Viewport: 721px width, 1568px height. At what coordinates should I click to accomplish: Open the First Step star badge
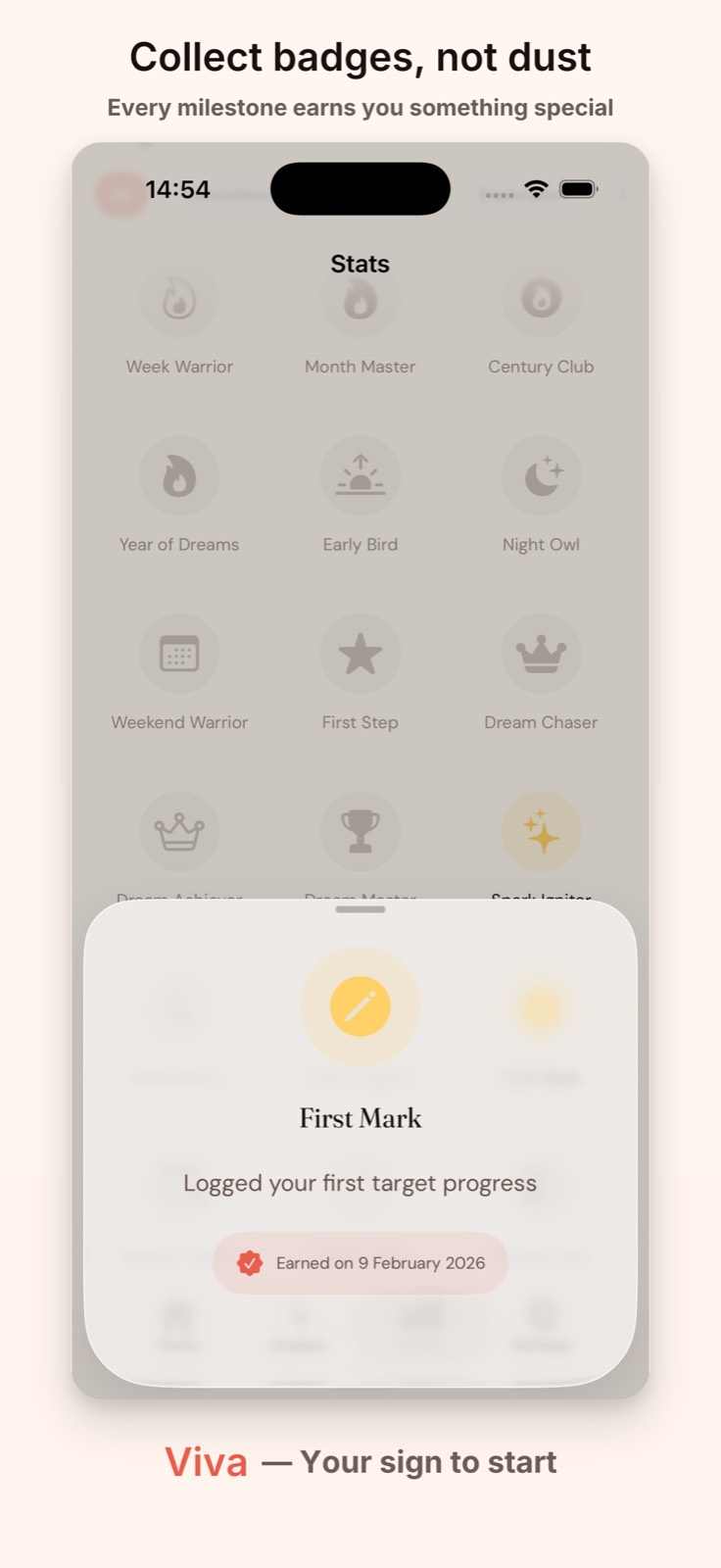click(x=360, y=653)
